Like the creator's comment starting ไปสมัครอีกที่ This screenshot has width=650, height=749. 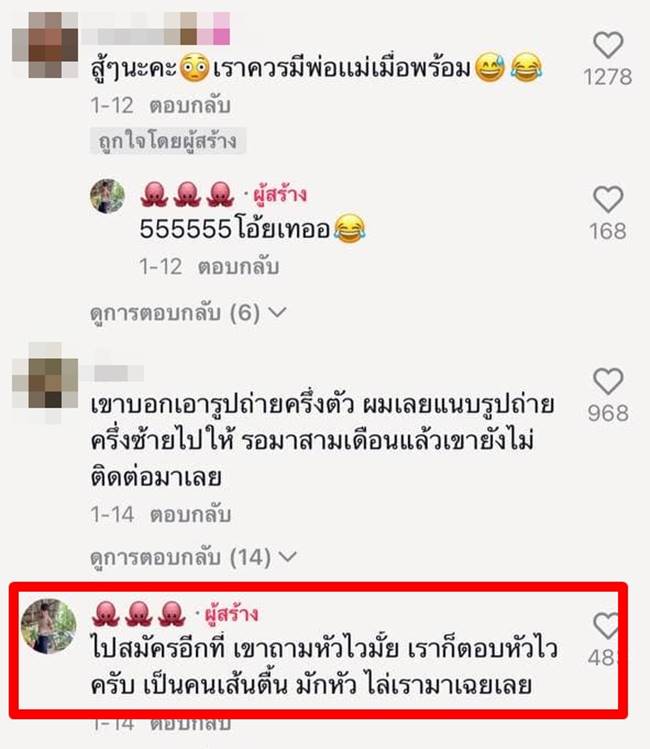607,627
